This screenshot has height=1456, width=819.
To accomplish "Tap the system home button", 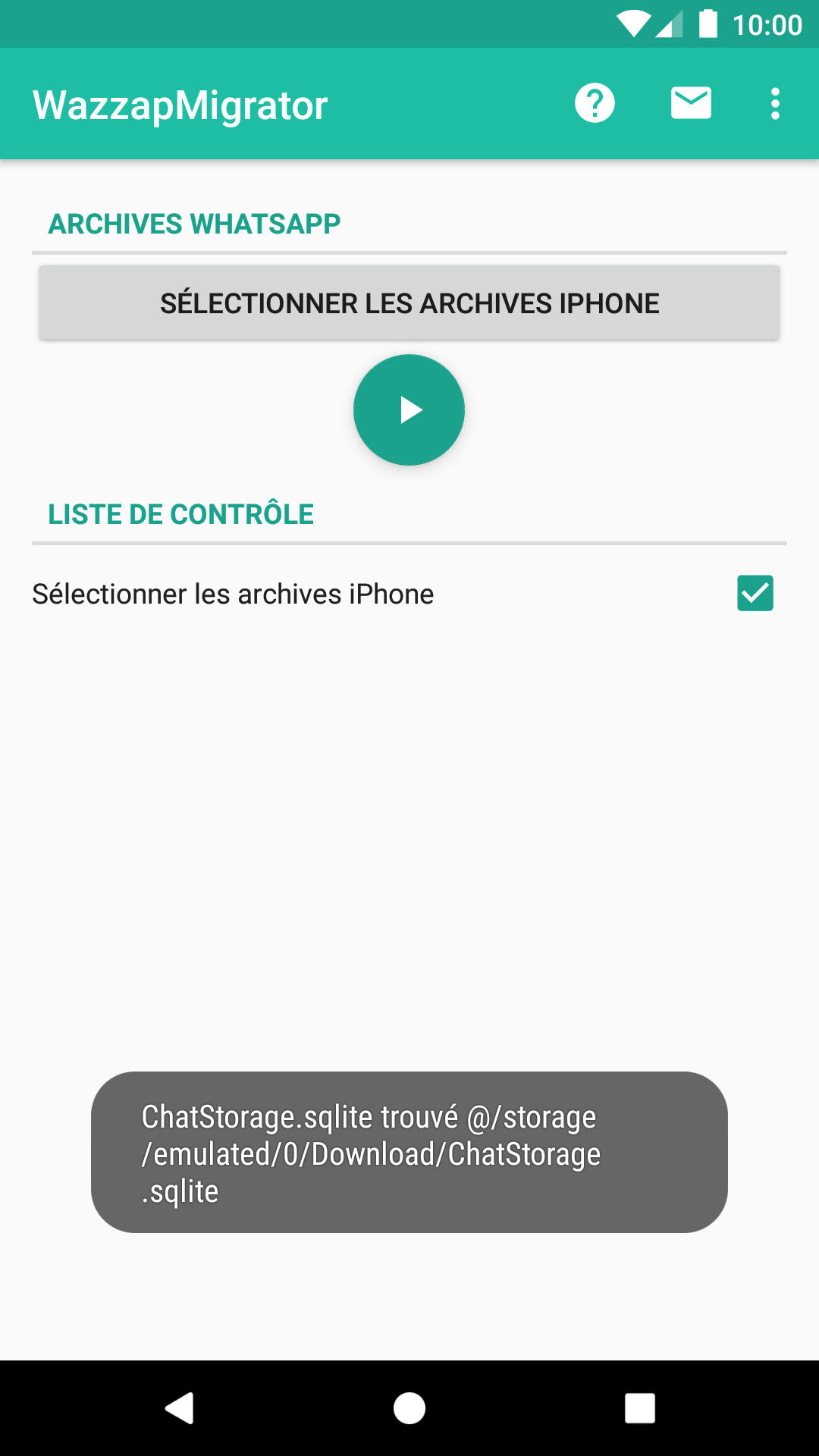I will click(409, 1408).
